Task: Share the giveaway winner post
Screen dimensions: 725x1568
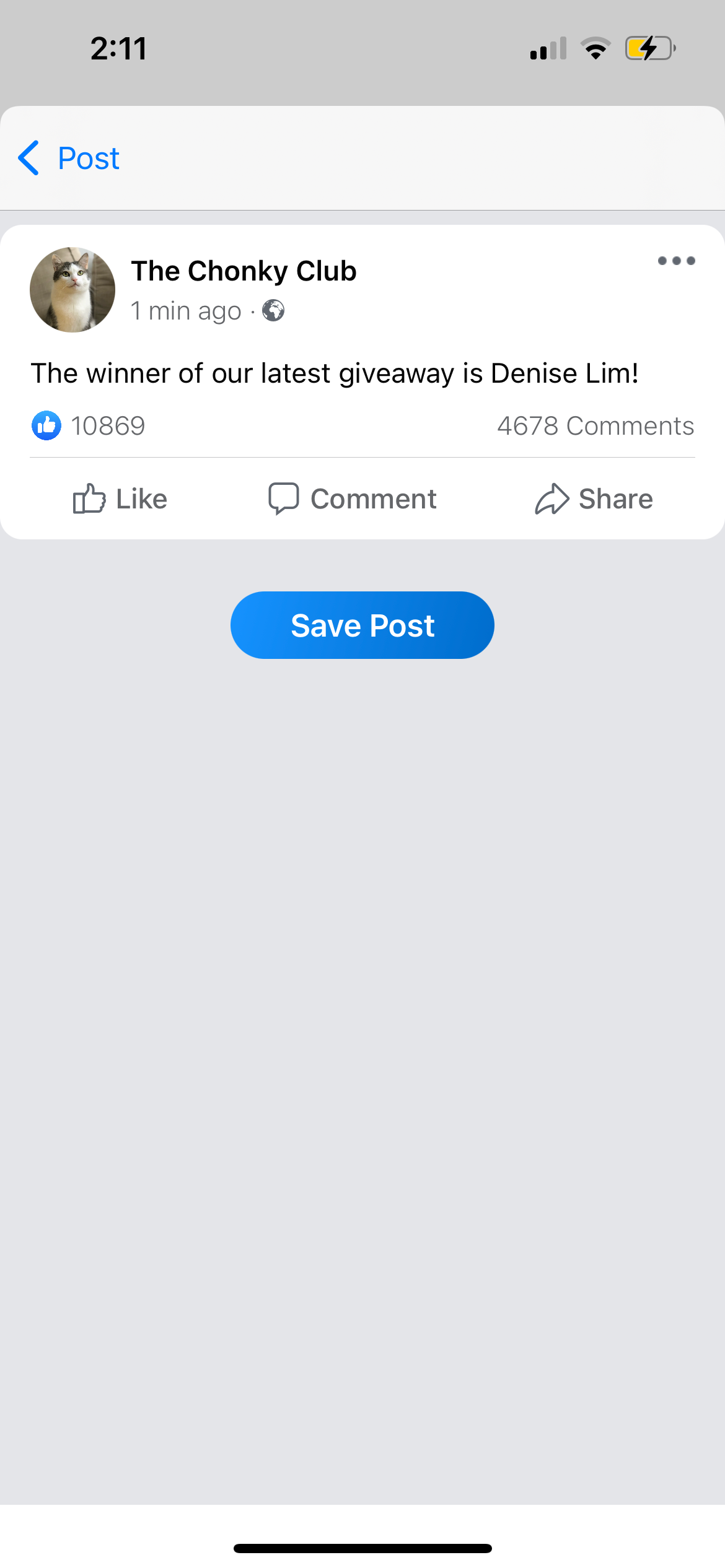Action: tap(594, 499)
